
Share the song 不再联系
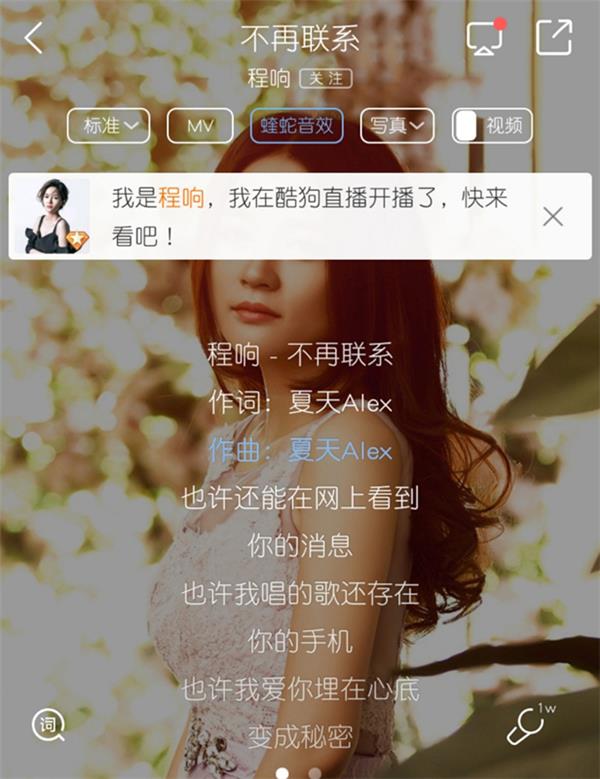pos(553,37)
